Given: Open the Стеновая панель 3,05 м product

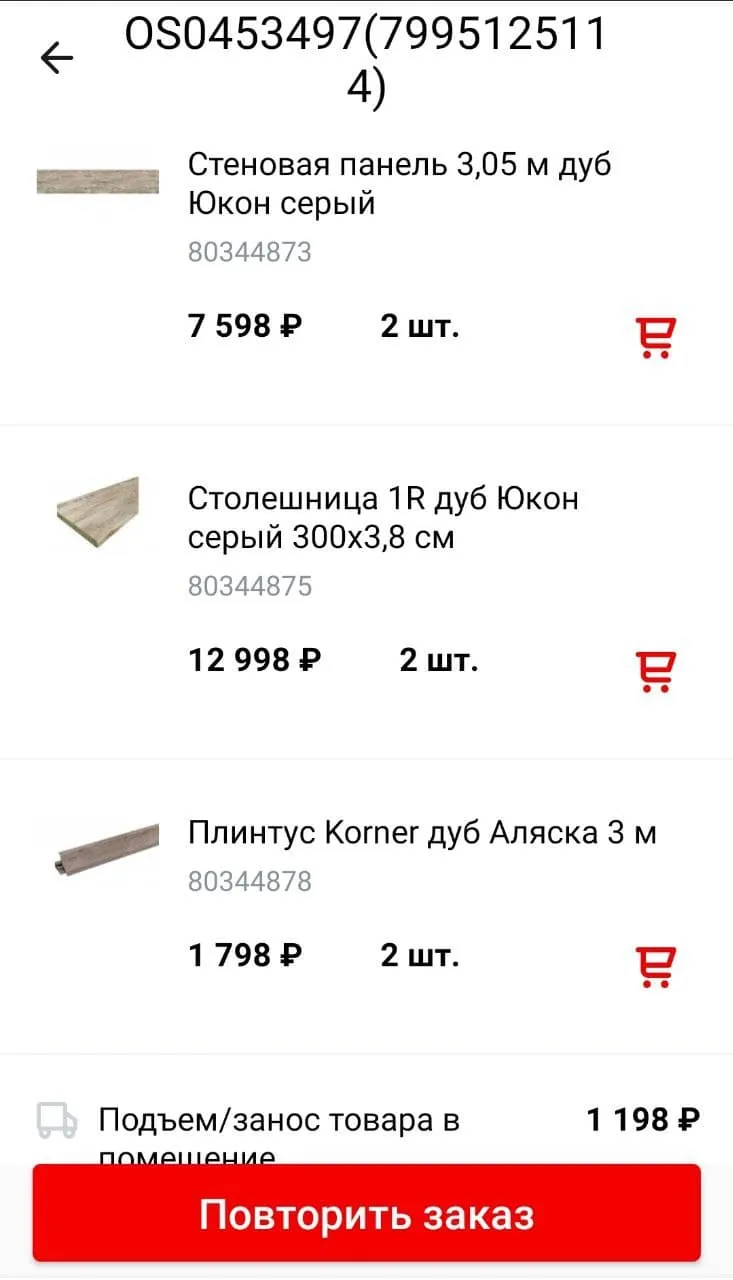Looking at the screenshot, I should point(399,184).
